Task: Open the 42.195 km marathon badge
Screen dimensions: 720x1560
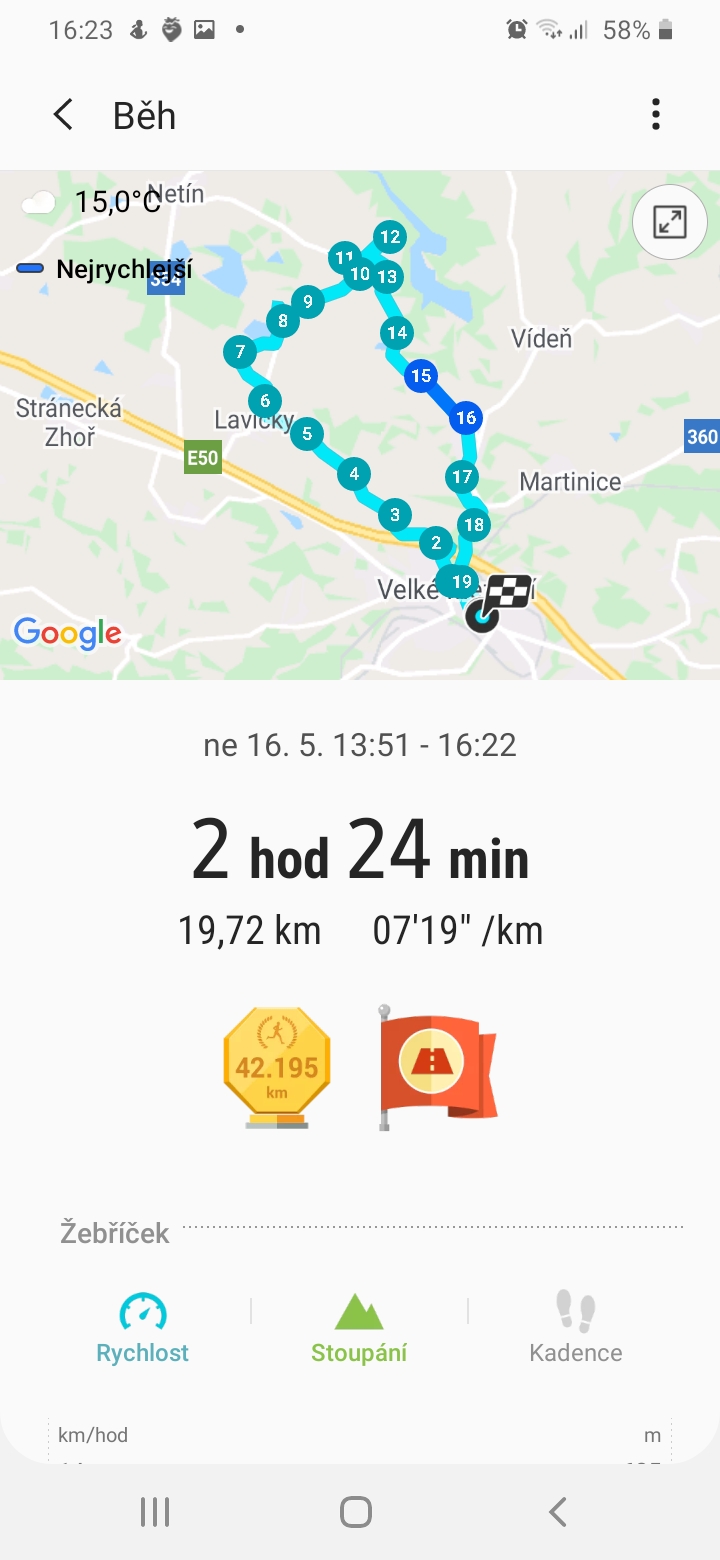Action: (x=277, y=1068)
